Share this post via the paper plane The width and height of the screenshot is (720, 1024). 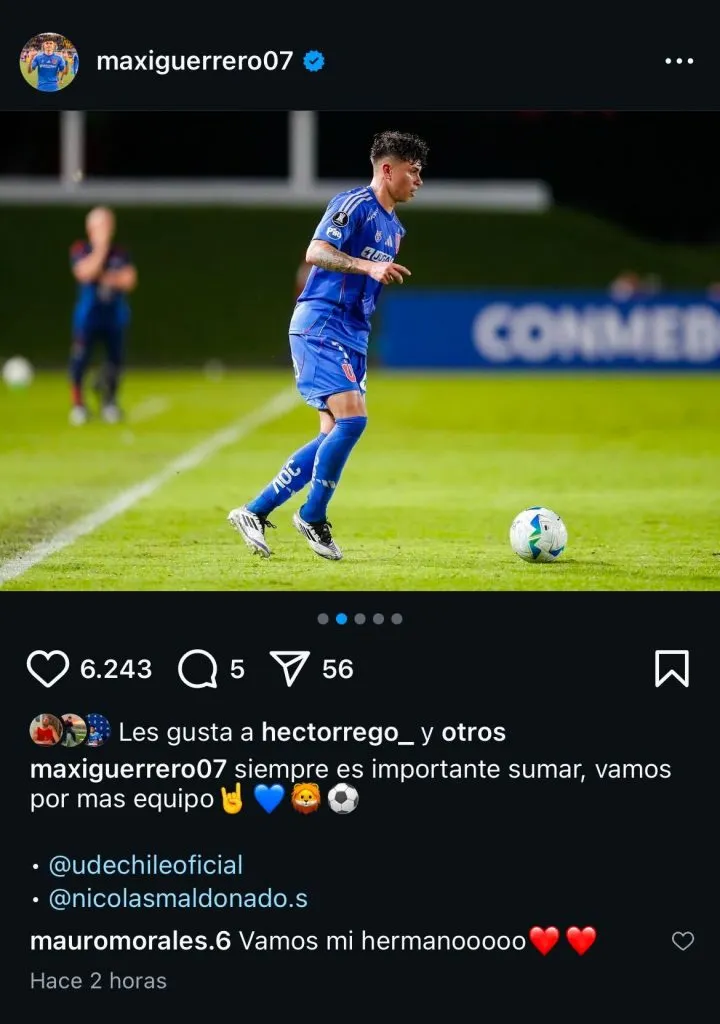tap(290, 669)
